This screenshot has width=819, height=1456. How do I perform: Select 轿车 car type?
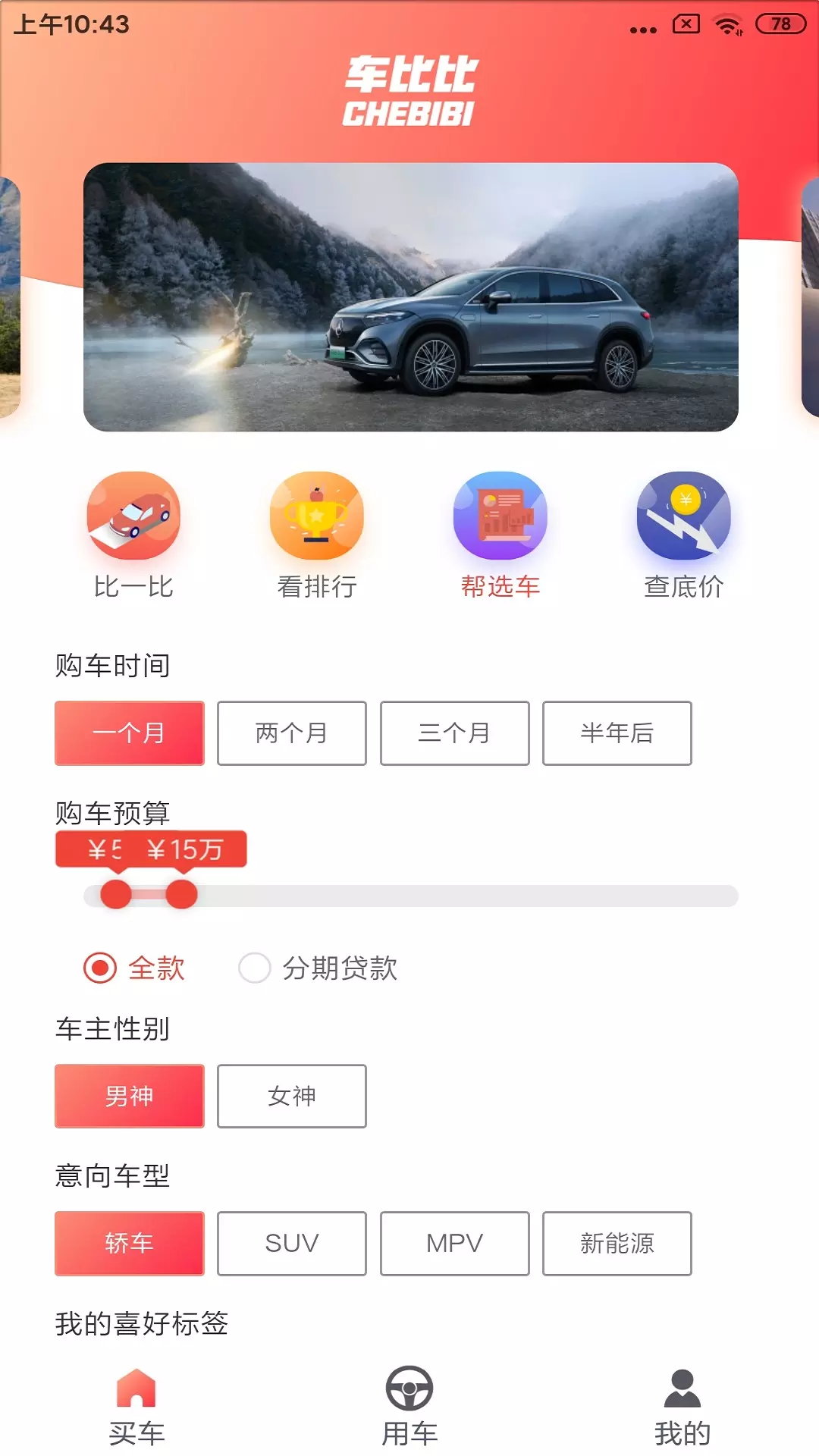[x=130, y=1244]
